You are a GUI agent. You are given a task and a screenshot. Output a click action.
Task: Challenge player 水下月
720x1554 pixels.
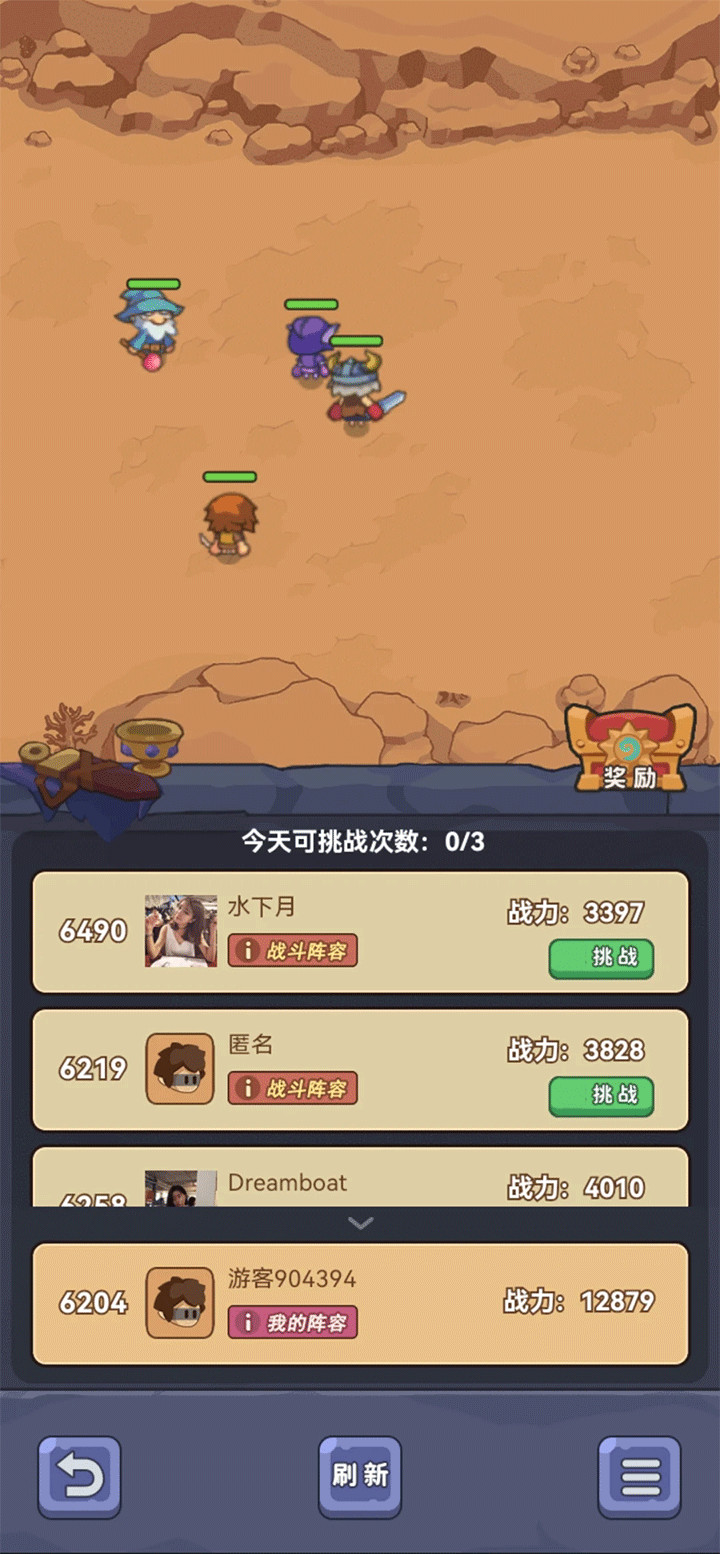click(600, 958)
